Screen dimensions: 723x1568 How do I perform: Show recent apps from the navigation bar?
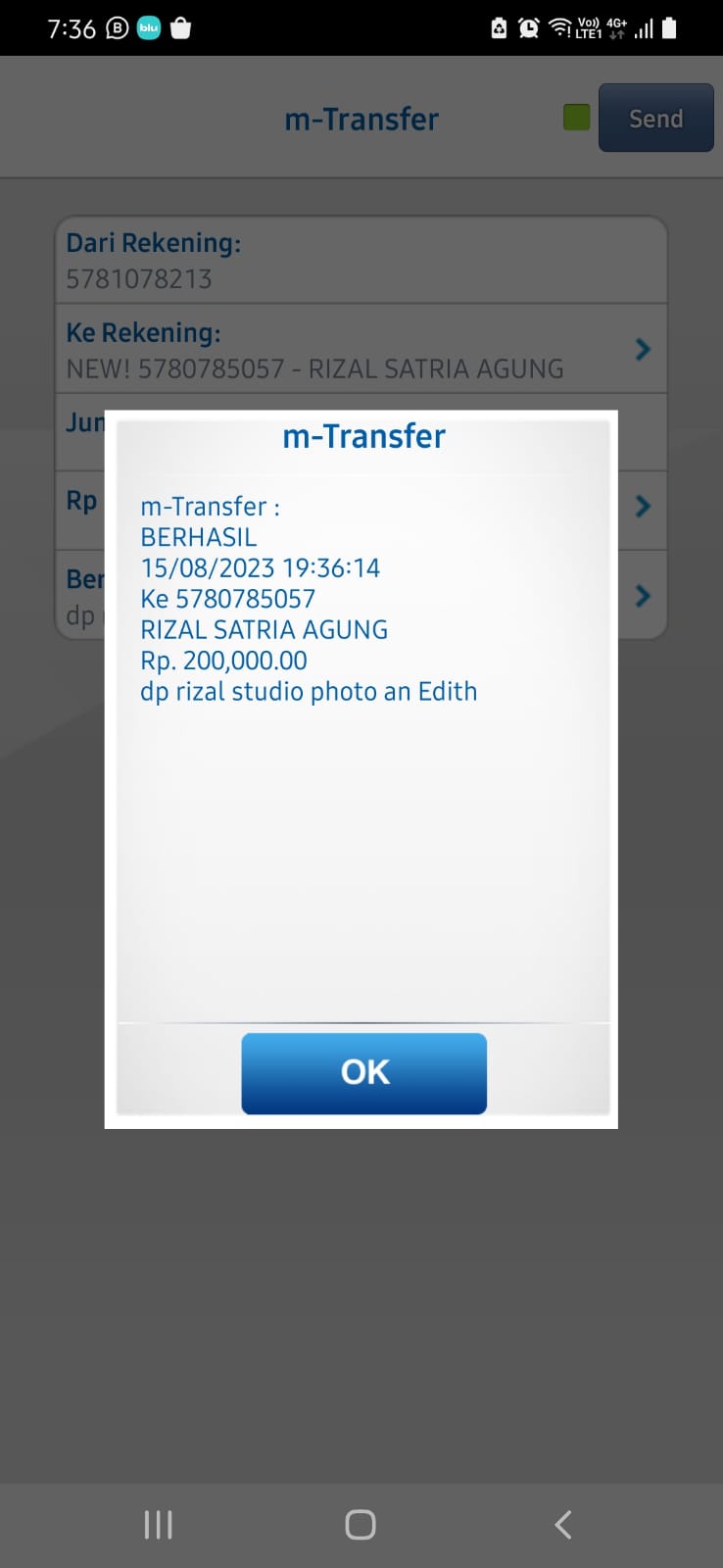[159, 1524]
